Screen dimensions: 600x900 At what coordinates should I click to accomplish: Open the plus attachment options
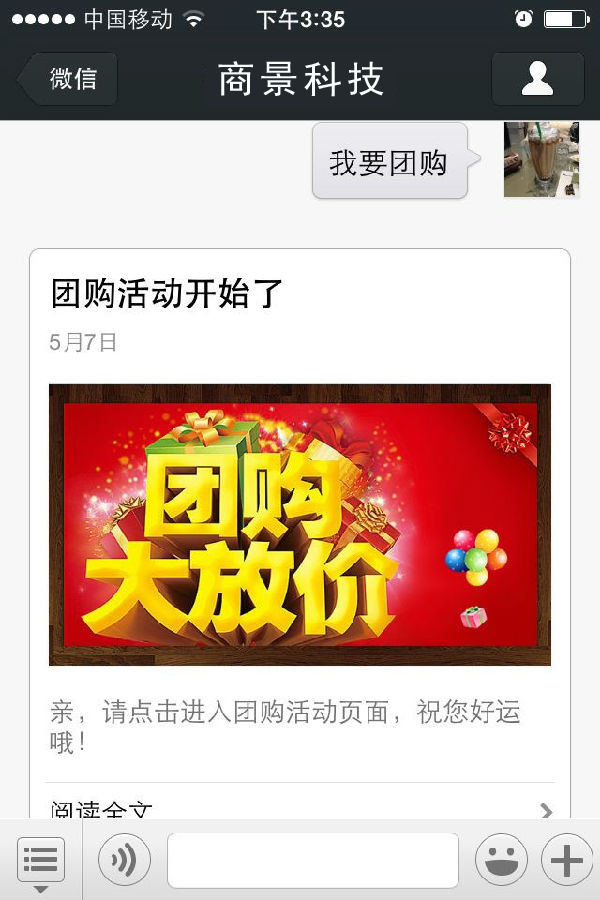click(567, 860)
